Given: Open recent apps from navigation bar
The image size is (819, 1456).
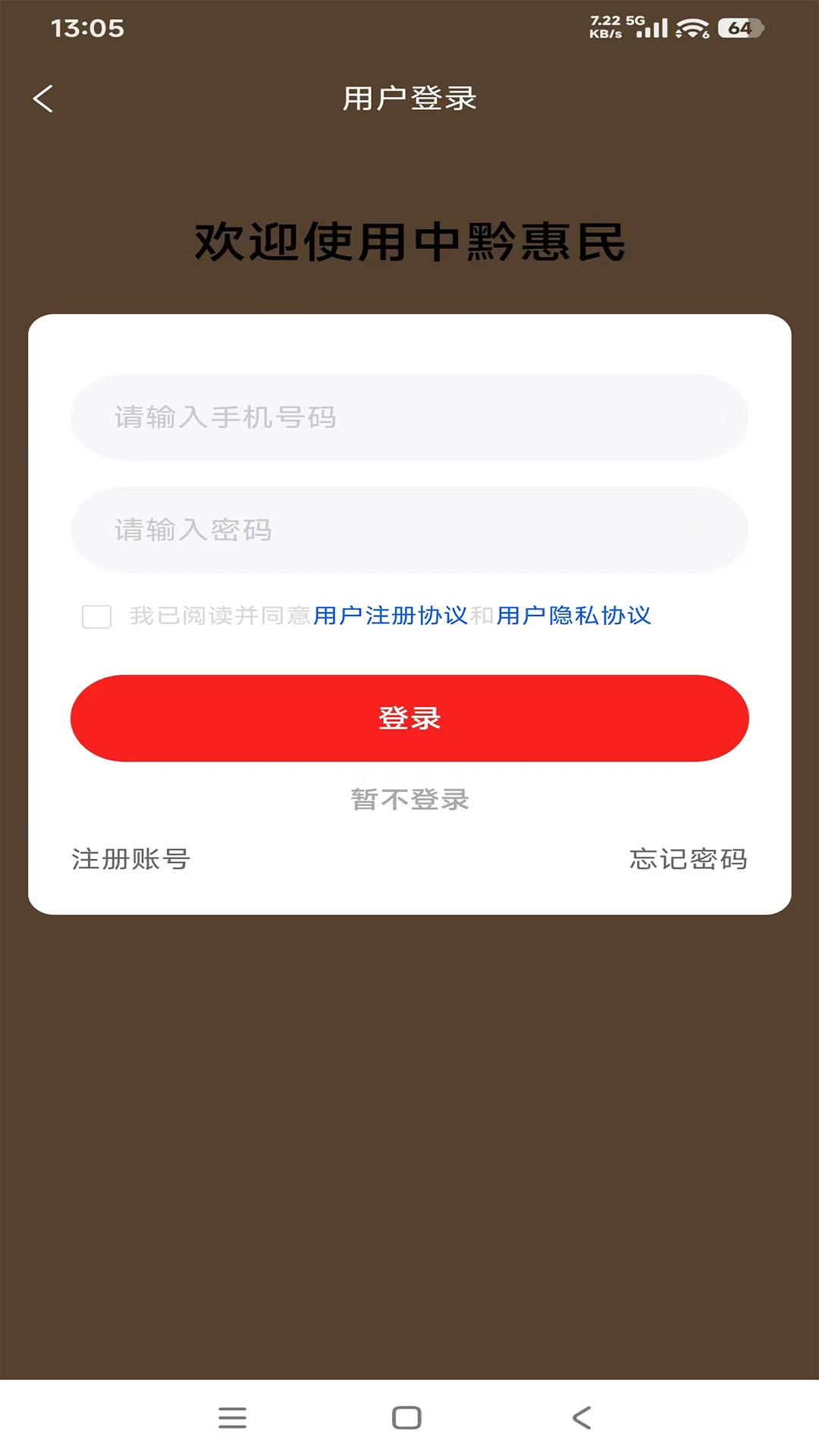Looking at the screenshot, I should 233,1418.
